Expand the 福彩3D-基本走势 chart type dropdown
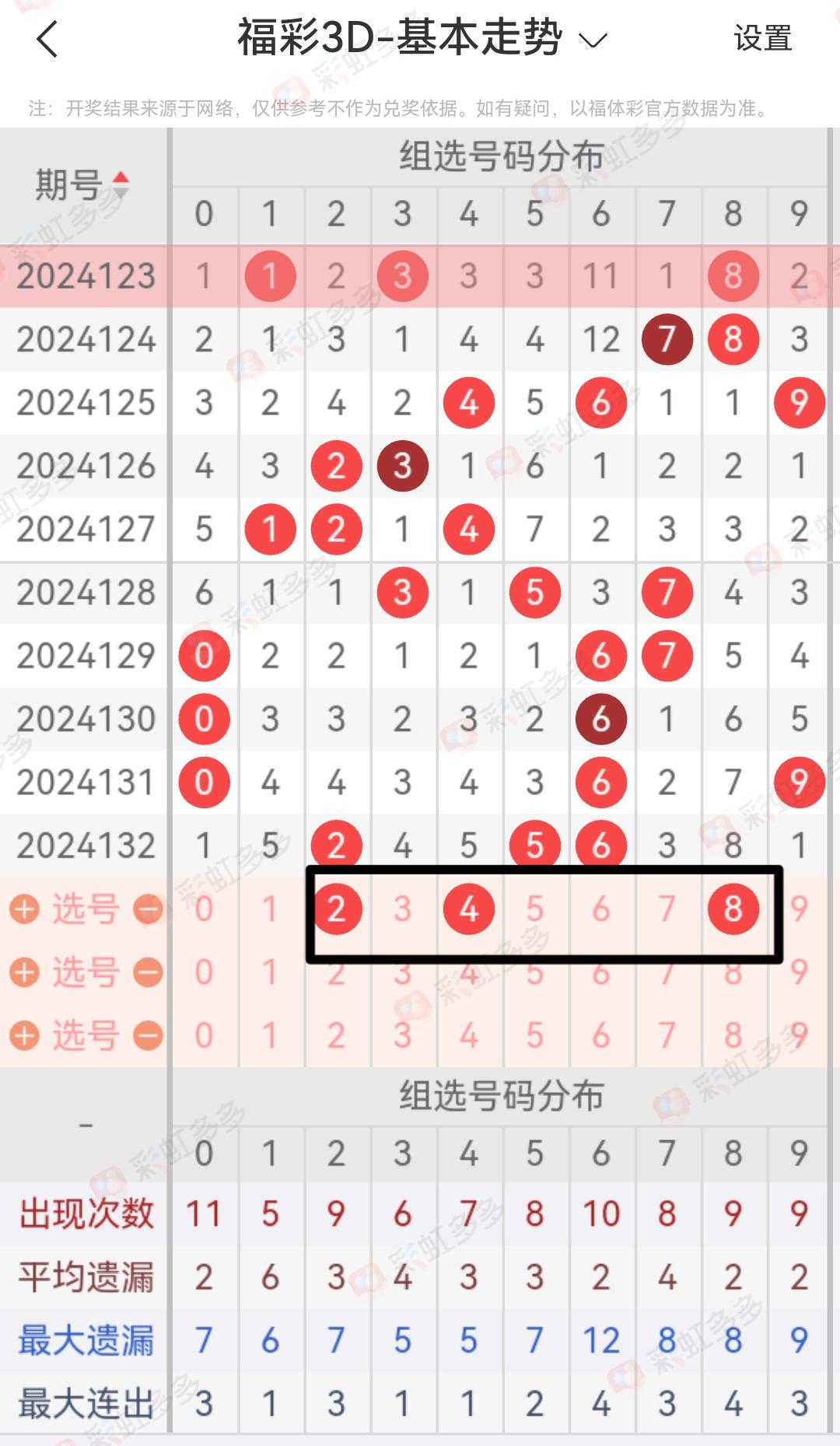The height and width of the screenshot is (1446, 840). pos(593,40)
